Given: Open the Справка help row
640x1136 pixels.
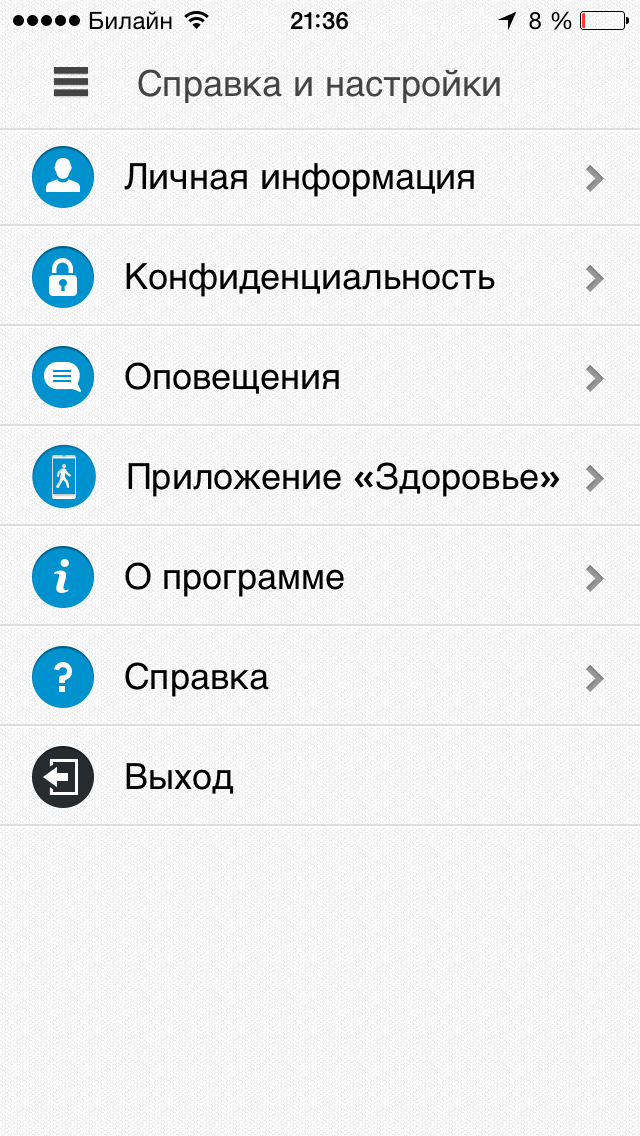Looking at the screenshot, I should pyautogui.click(x=320, y=676).
